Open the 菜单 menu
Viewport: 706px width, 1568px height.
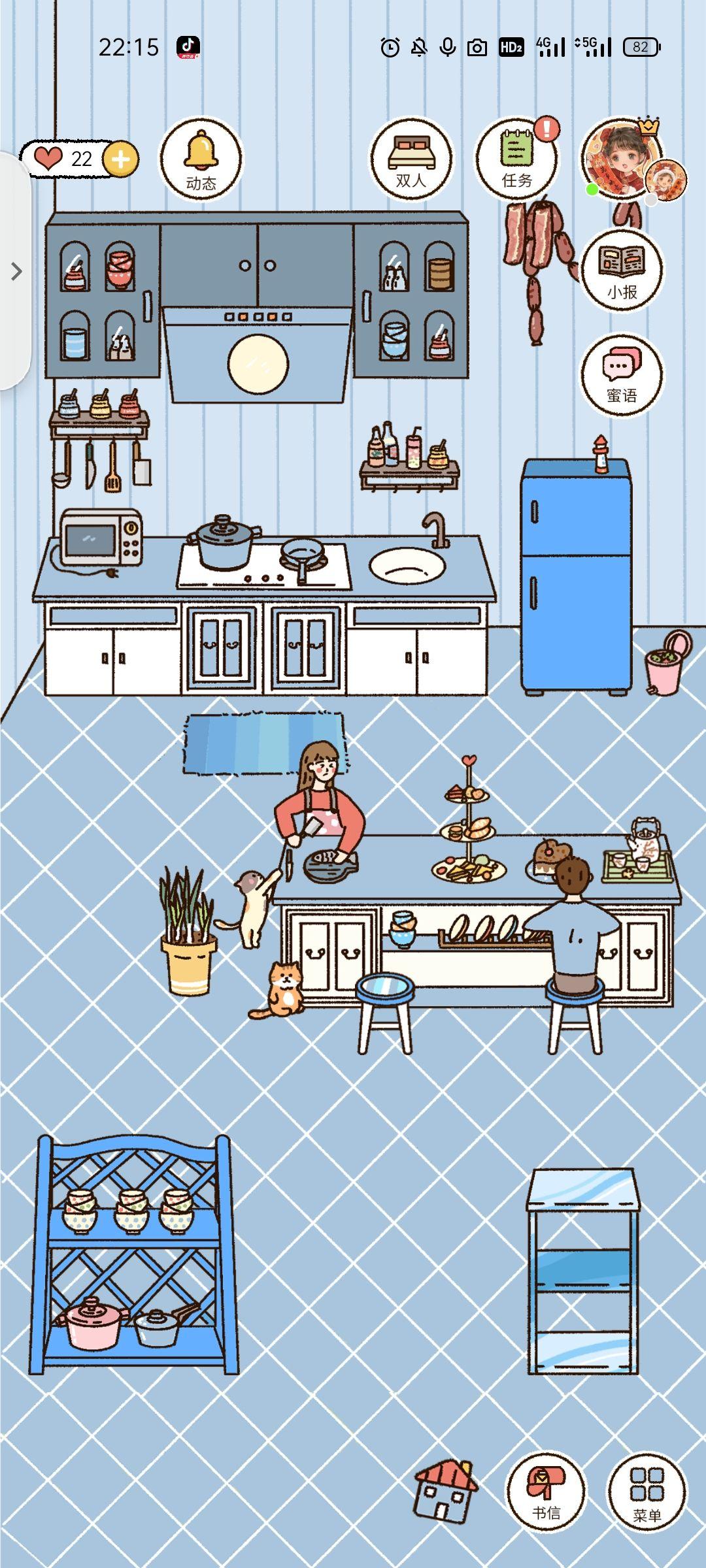click(x=647, y=1491)
